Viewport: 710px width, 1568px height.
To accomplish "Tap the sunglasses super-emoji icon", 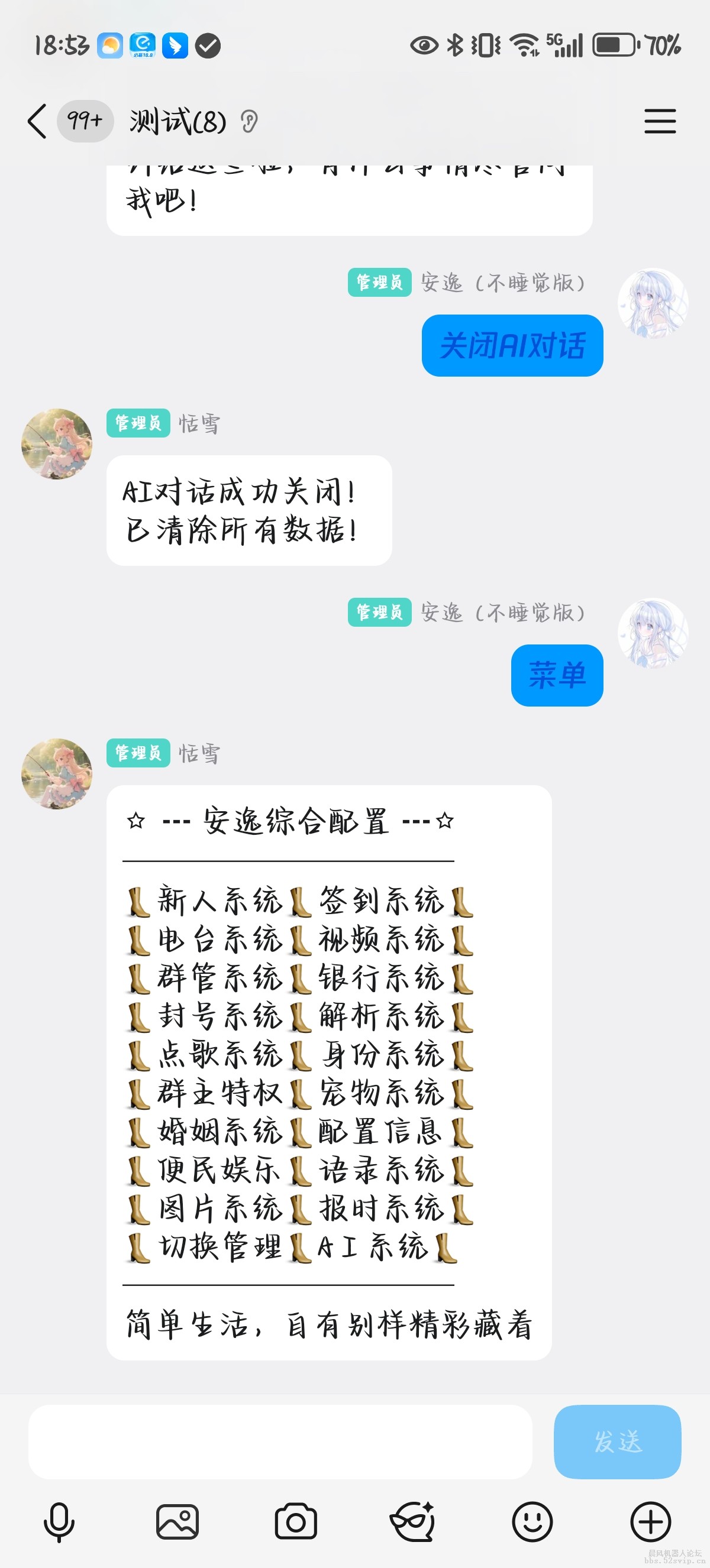I will tap(414, 1520).
